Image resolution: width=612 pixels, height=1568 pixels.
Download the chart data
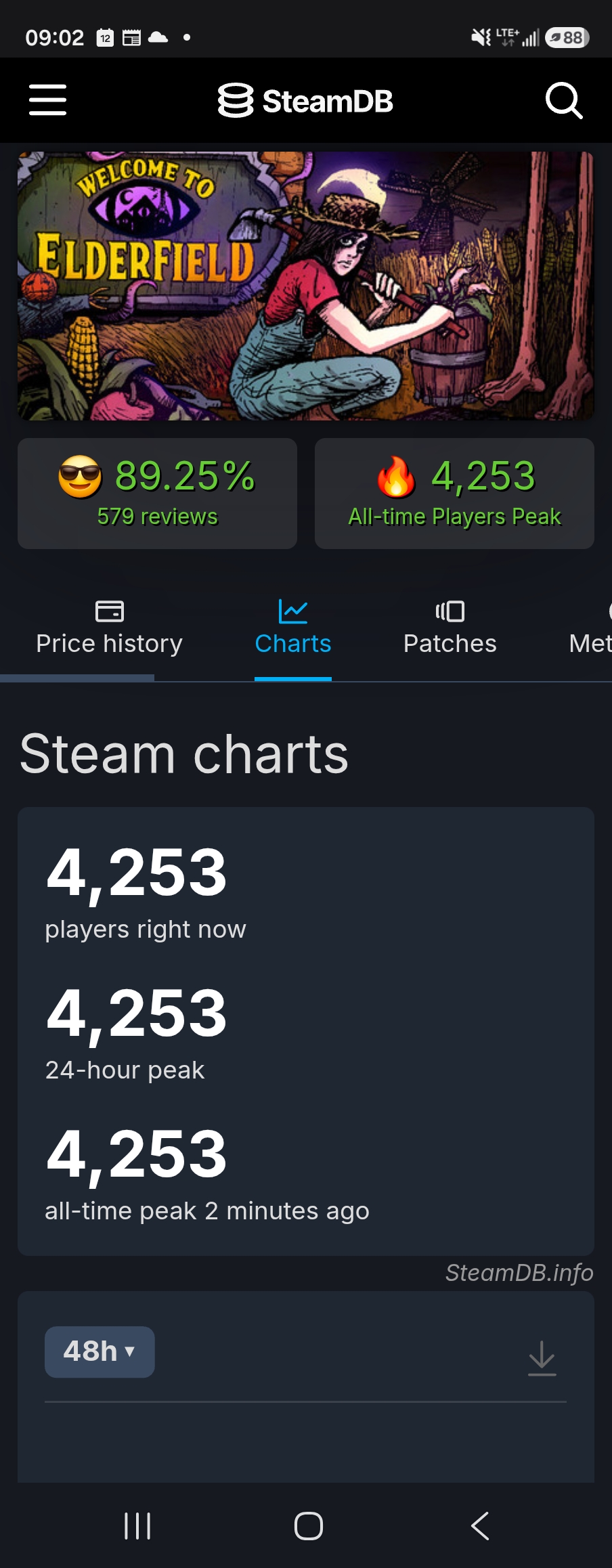coord(542,1357)
